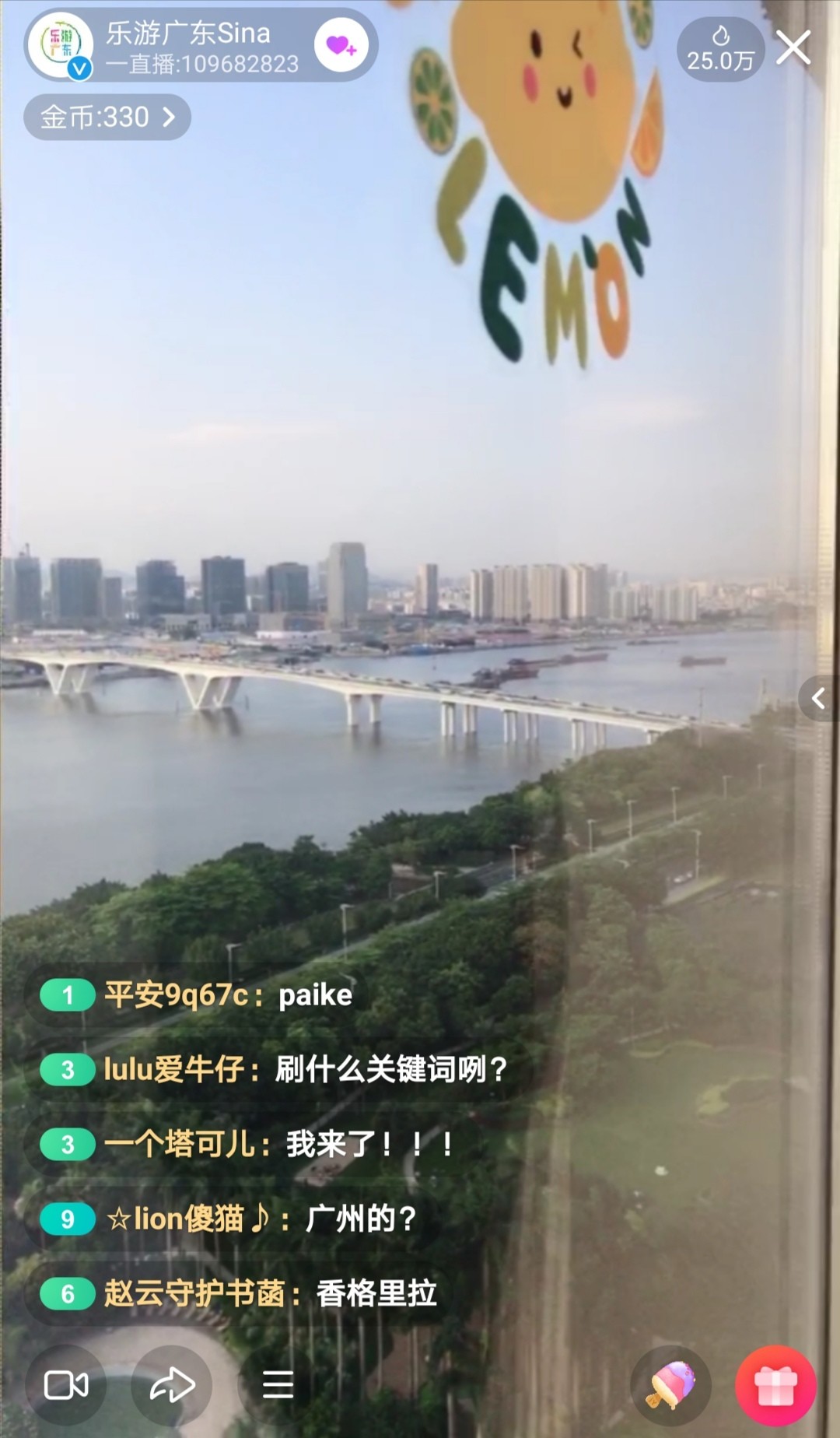Image resolution: width=840 pixels, height=1438 pixels.
Task: Open the three-line menu
Action: pyautogui.click(x=278, y=1385)
